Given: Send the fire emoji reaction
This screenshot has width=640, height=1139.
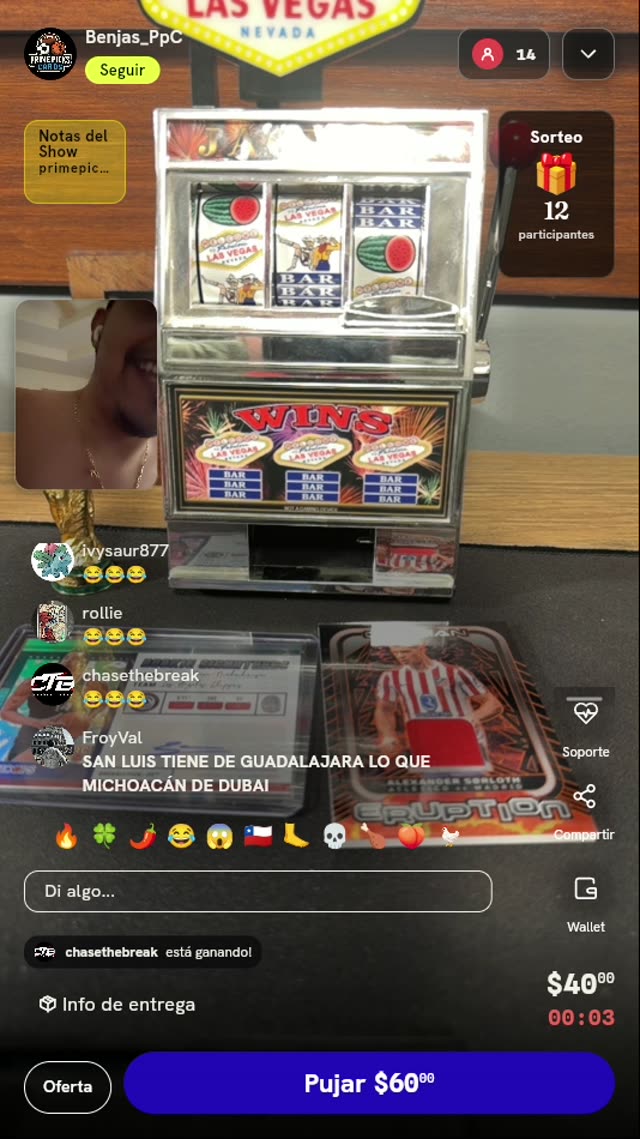Looking at the screenshot, I should click(x=66, y=836).
